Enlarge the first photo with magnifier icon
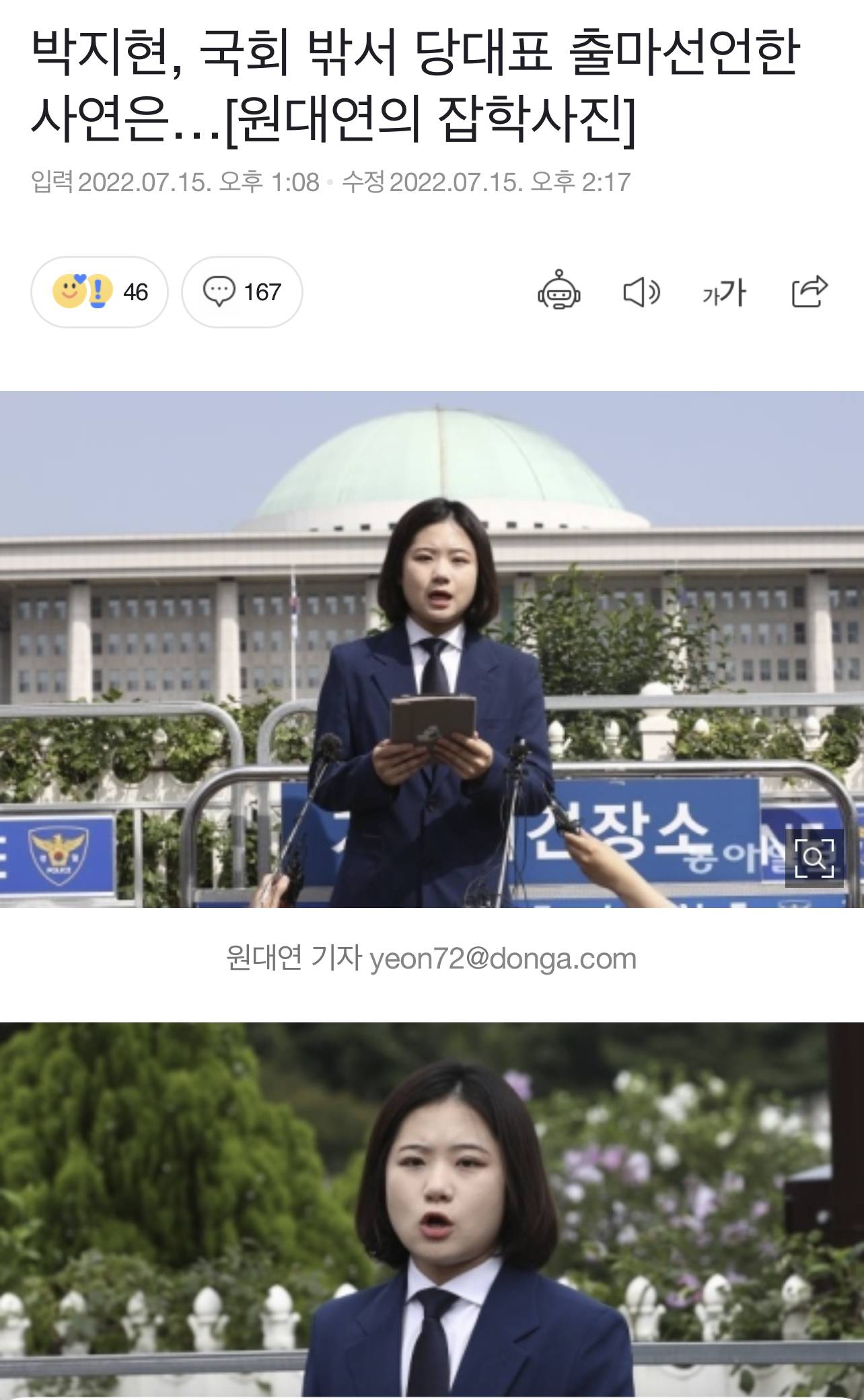The image size is (864, 1400). tap(814, 858)
